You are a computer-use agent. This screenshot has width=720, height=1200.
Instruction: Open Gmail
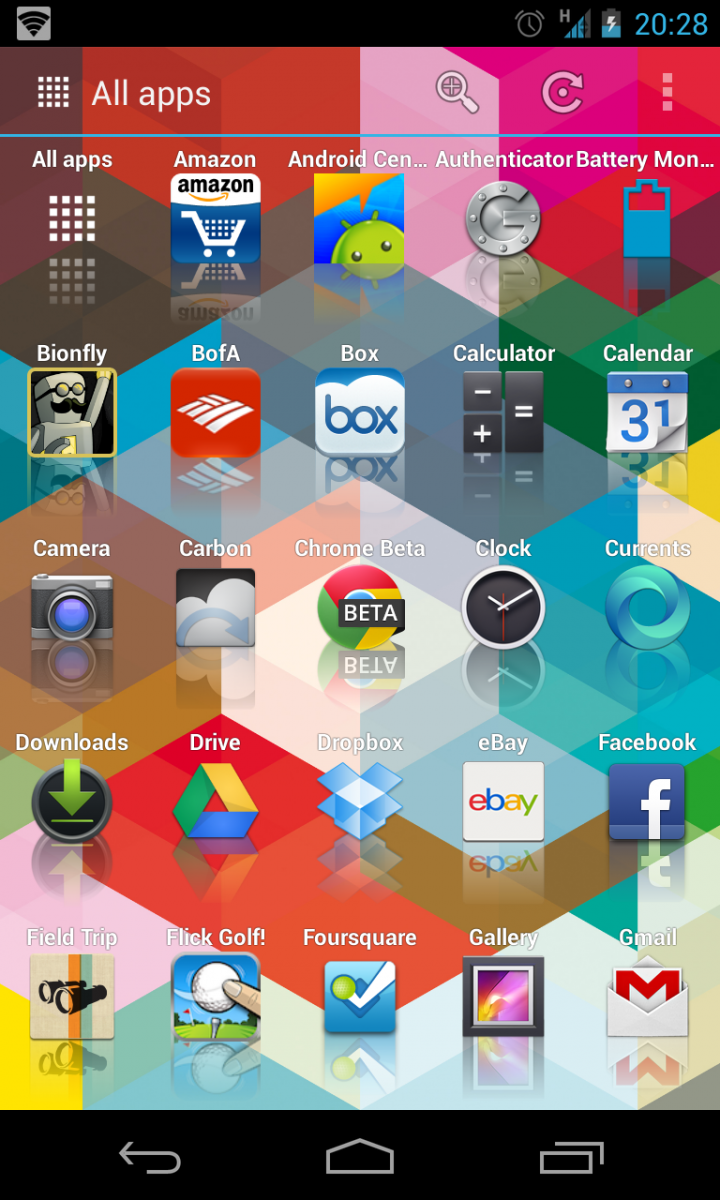click(647, 995)
